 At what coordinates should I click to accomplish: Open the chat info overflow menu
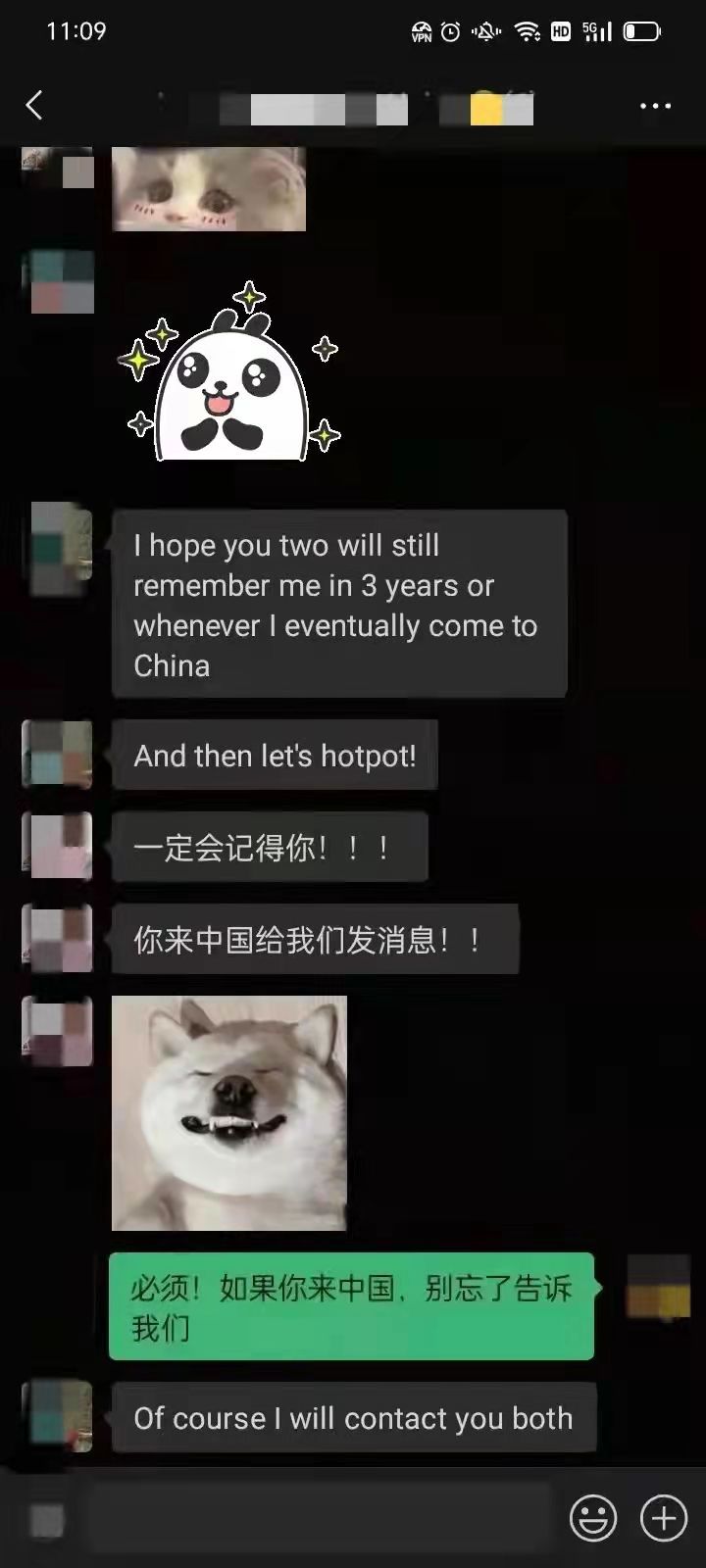click(655, 106)
